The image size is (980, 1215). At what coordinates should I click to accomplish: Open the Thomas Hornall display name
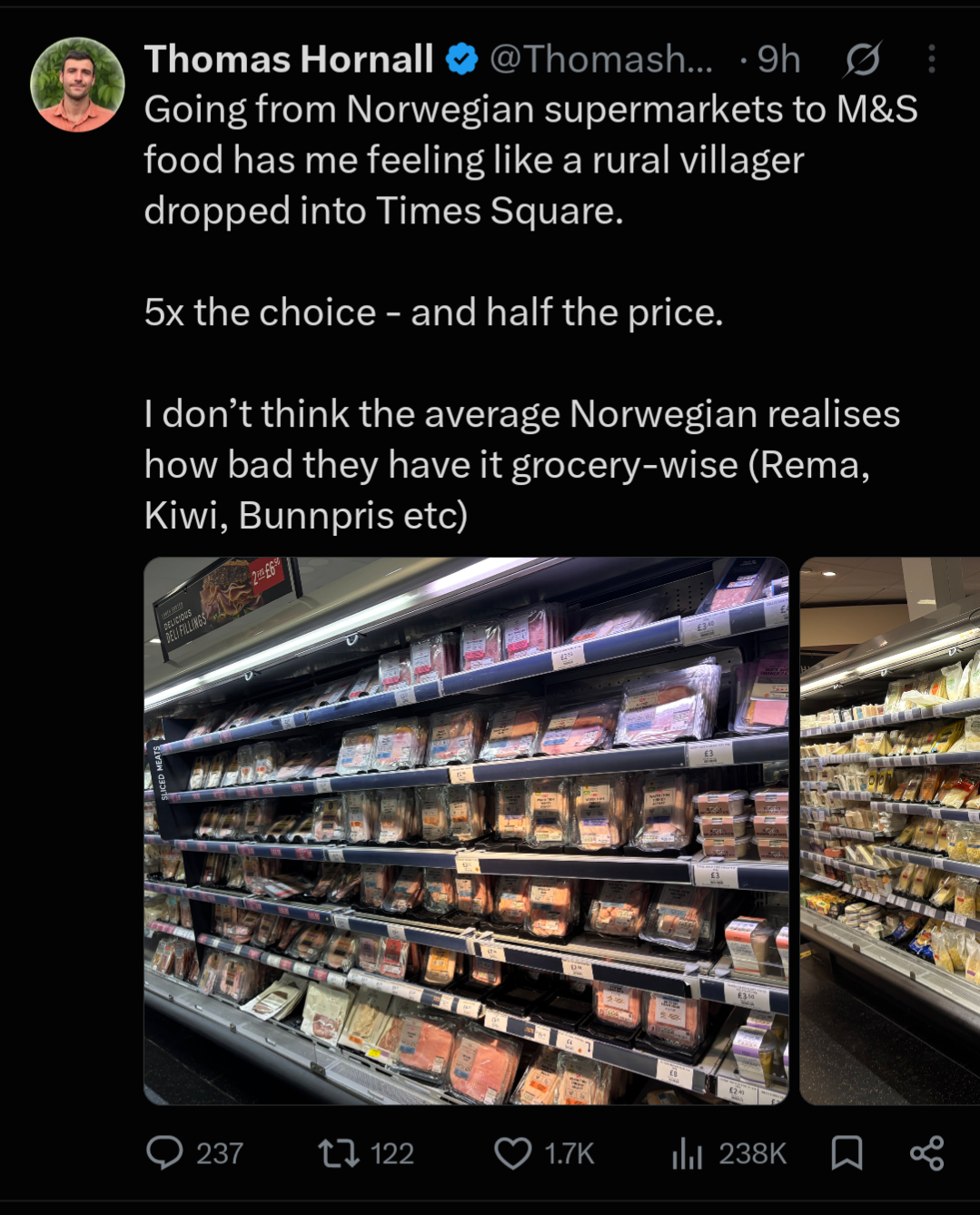tap(289, 60)
